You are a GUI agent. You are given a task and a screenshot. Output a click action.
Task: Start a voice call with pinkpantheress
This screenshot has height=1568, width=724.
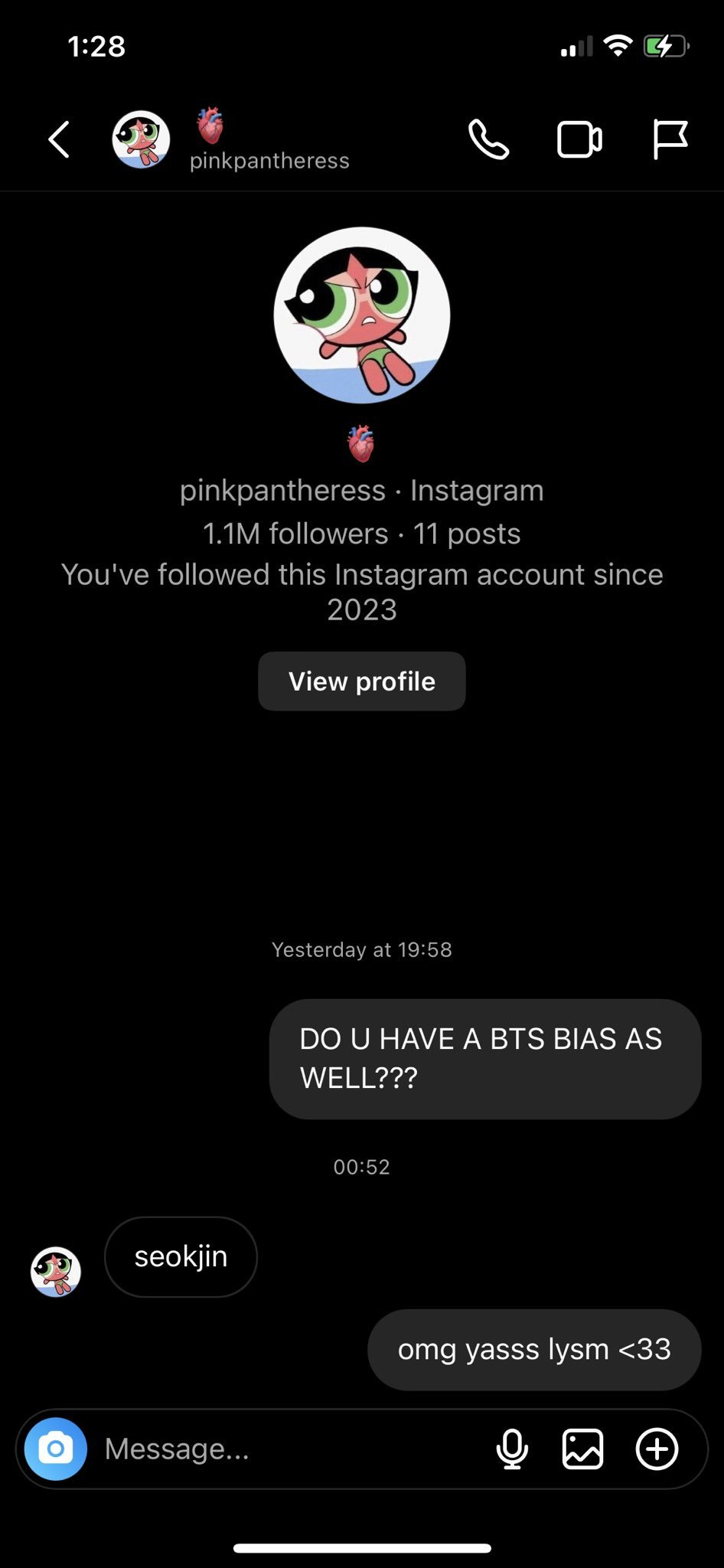tap(488, 139)
